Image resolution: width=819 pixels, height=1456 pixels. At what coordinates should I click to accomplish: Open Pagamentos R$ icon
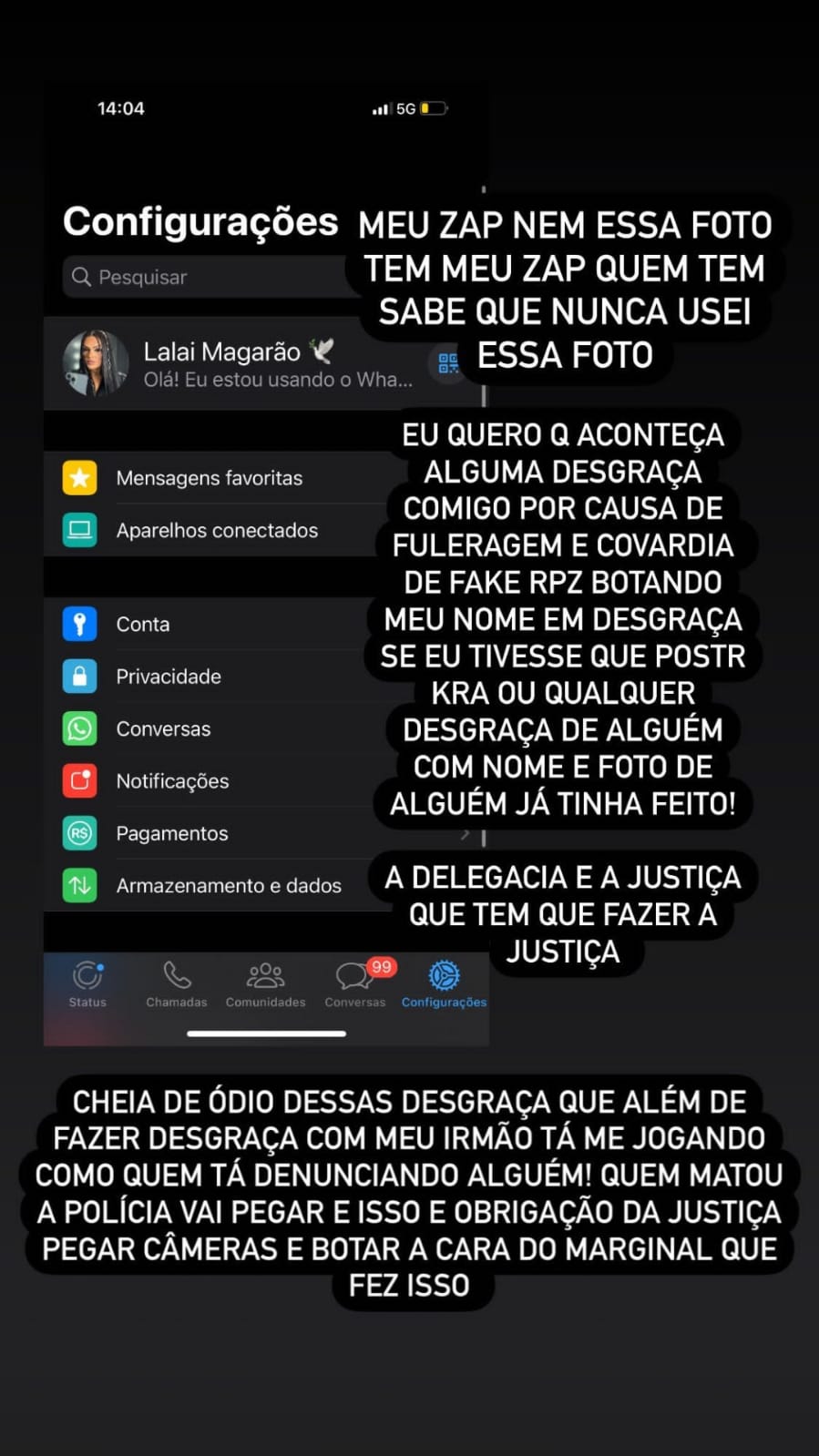[x=80, y=832]
